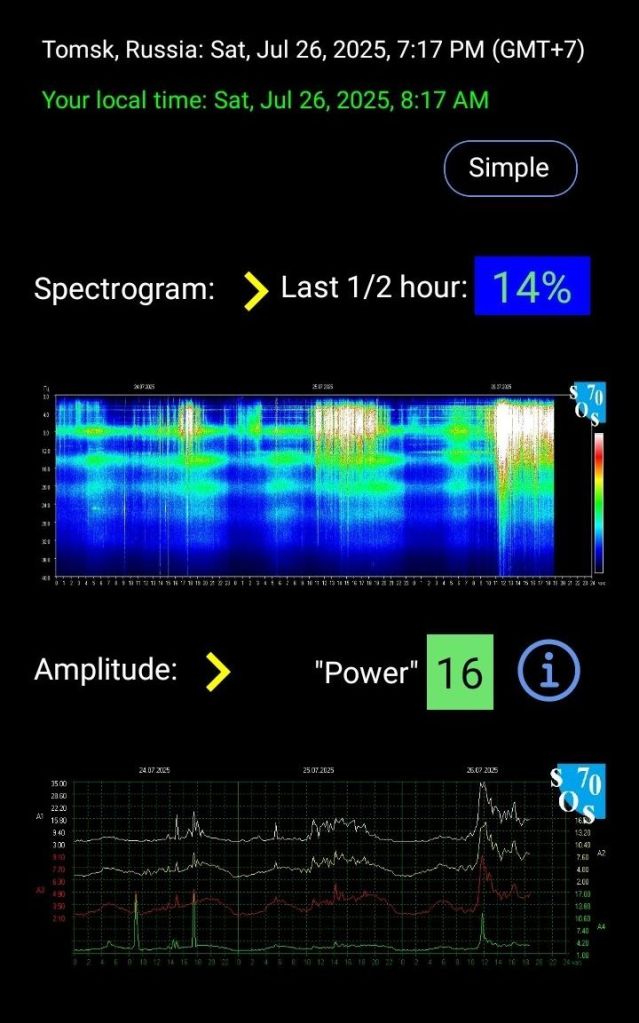Expand the Spectrogram section arrow
The image size is (639, 1023).
[257, 290]
